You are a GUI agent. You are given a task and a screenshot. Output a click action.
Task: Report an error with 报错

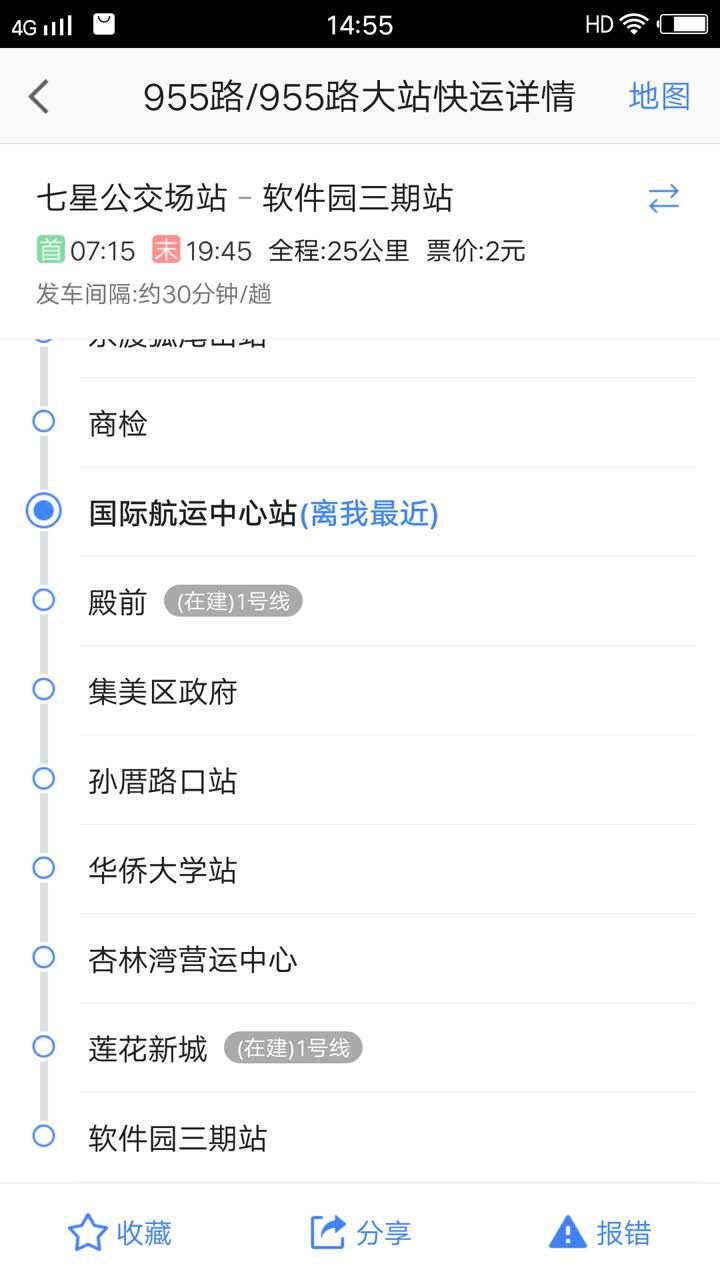[600, 1233]
